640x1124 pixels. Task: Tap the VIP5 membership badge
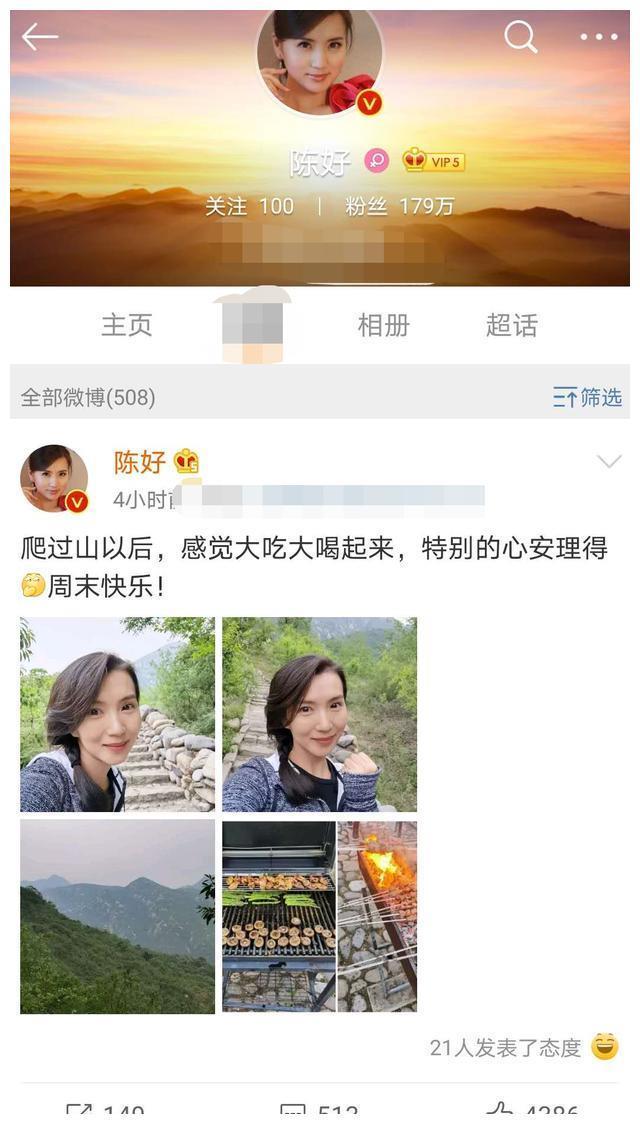point(433,161)
